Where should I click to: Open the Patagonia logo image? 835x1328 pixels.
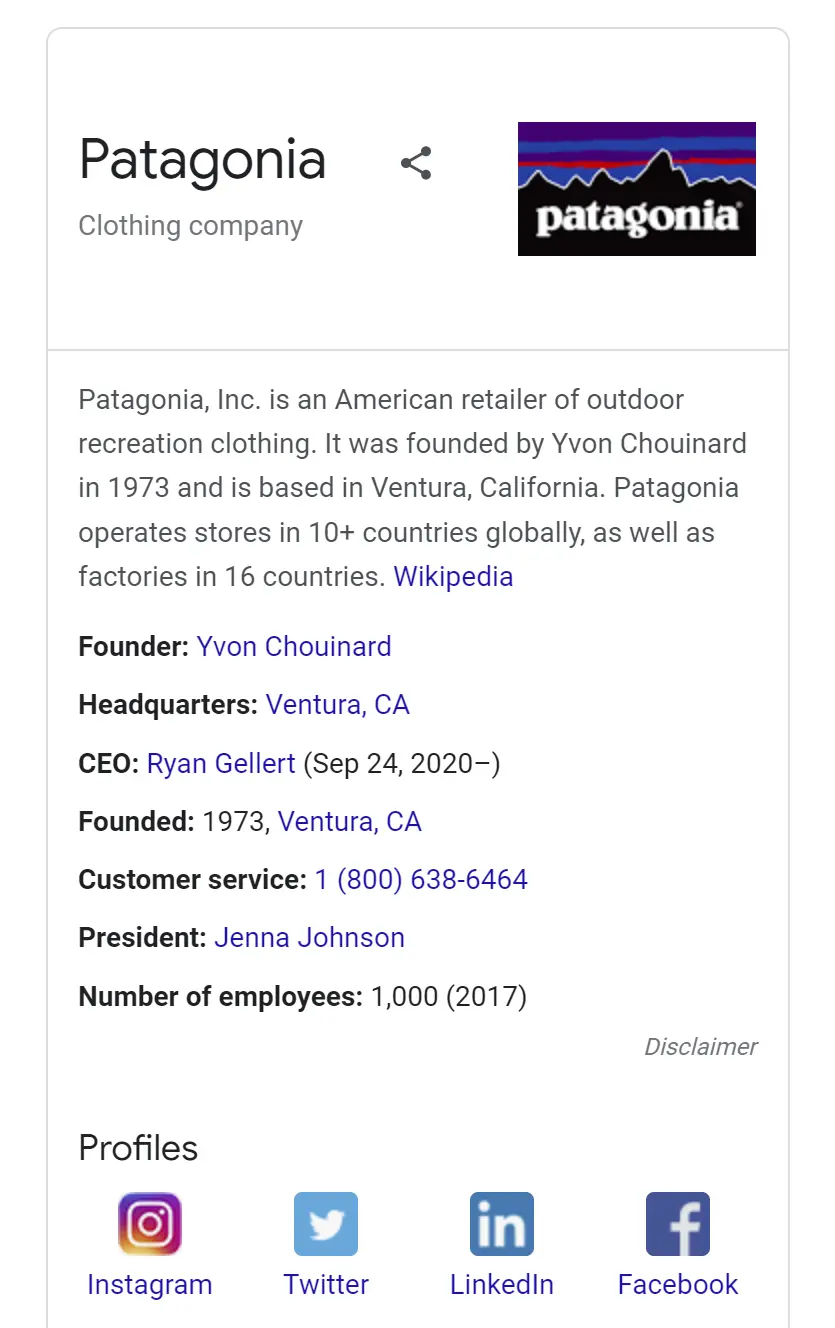(x=636, y=189)
